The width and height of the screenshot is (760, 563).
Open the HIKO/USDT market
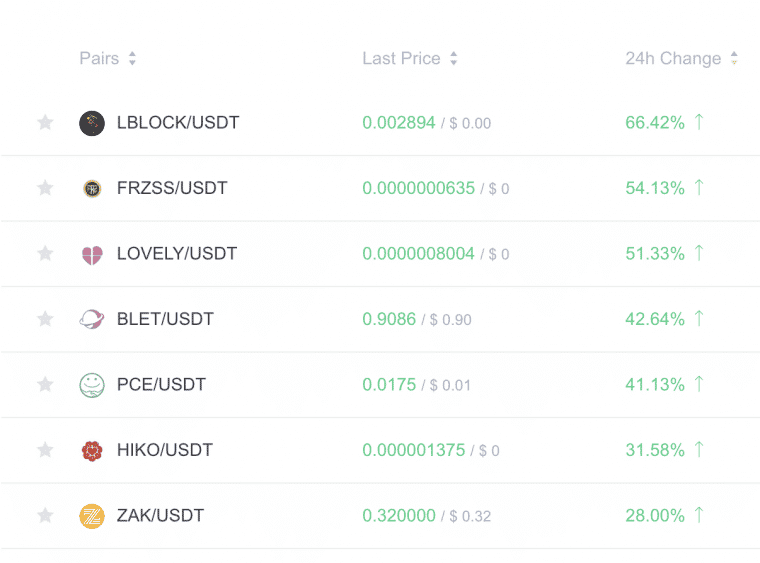(164, 450)
